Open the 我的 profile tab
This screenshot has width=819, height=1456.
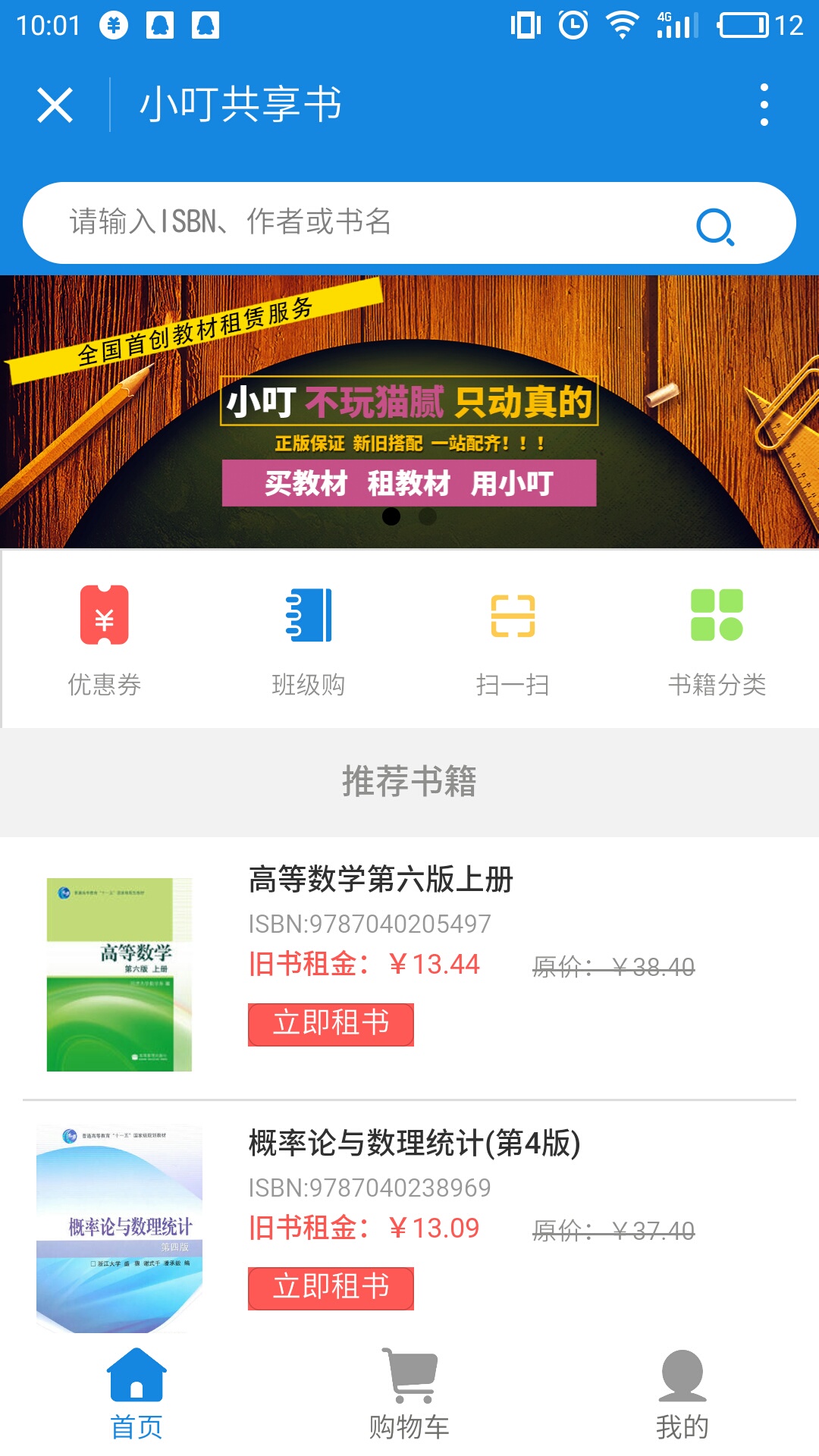click(x=682, y=1395)
